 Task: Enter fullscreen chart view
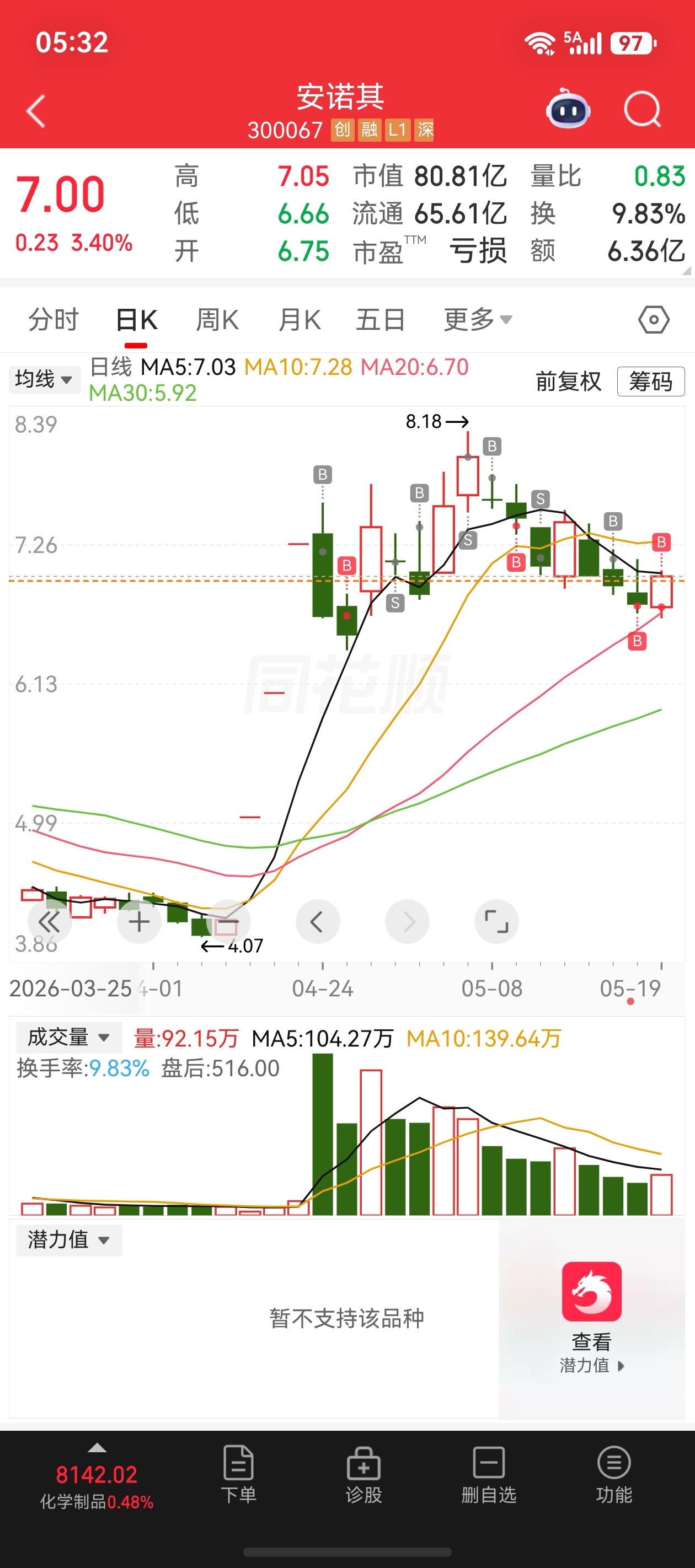496,922
